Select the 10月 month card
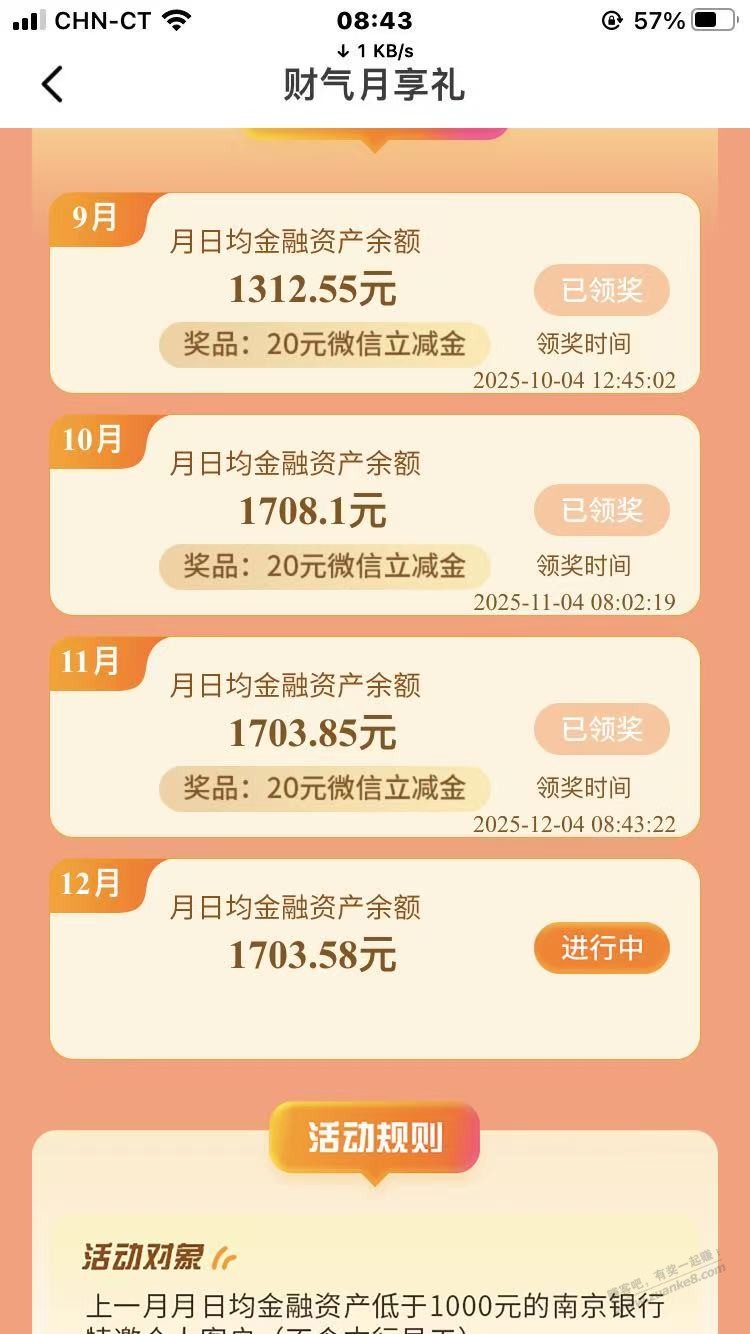Screen dimensions: 750x1334 [375, 515]
